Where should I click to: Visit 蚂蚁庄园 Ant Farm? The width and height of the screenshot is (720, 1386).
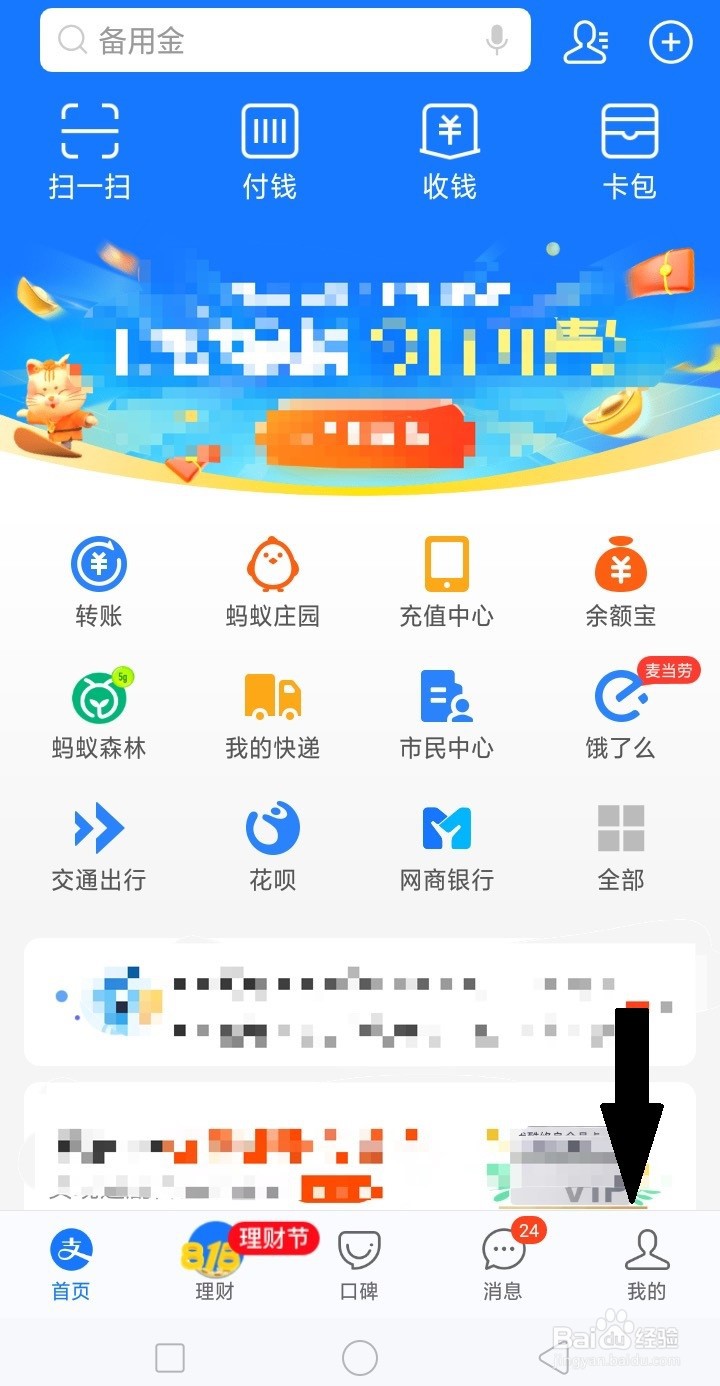pos(272,580)
